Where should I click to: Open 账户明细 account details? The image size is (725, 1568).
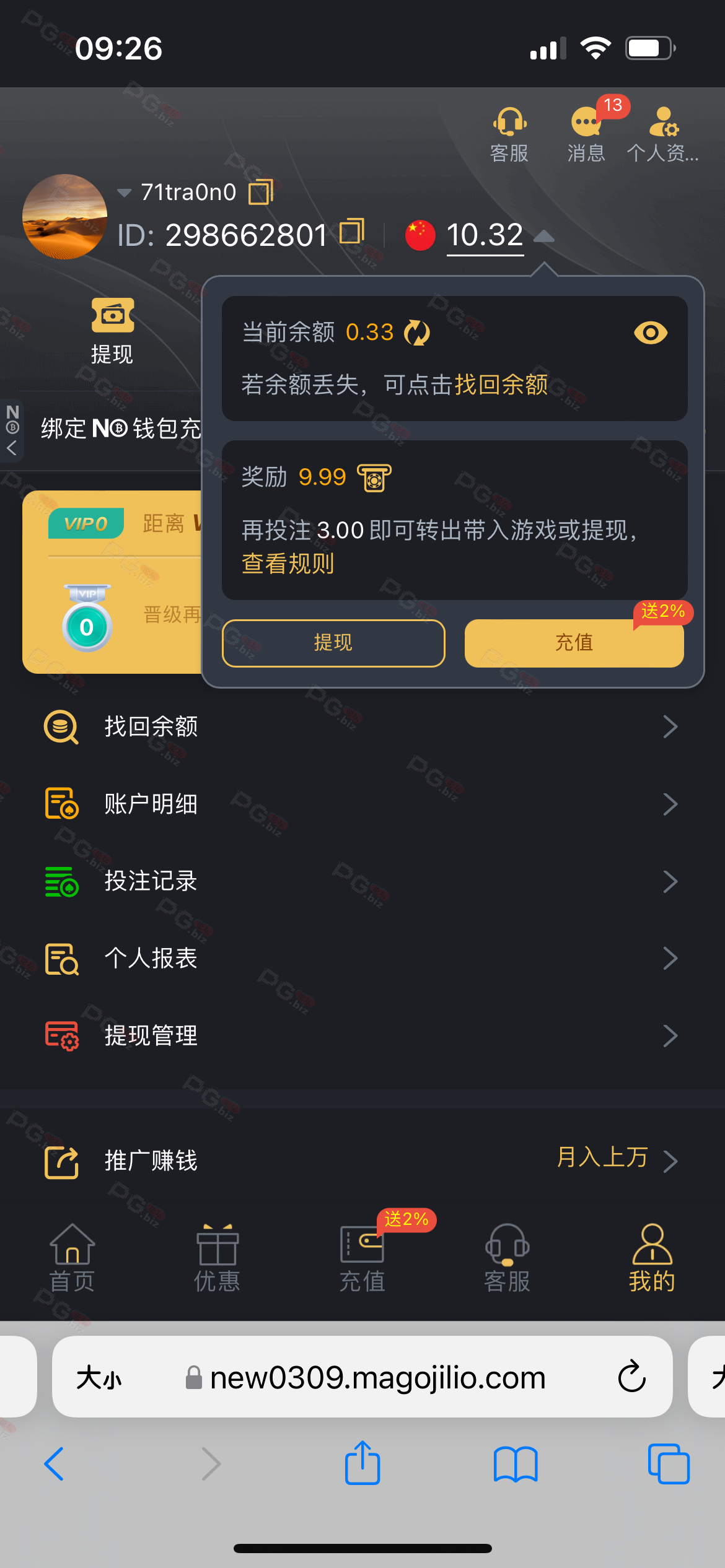(x=362, y=804)
